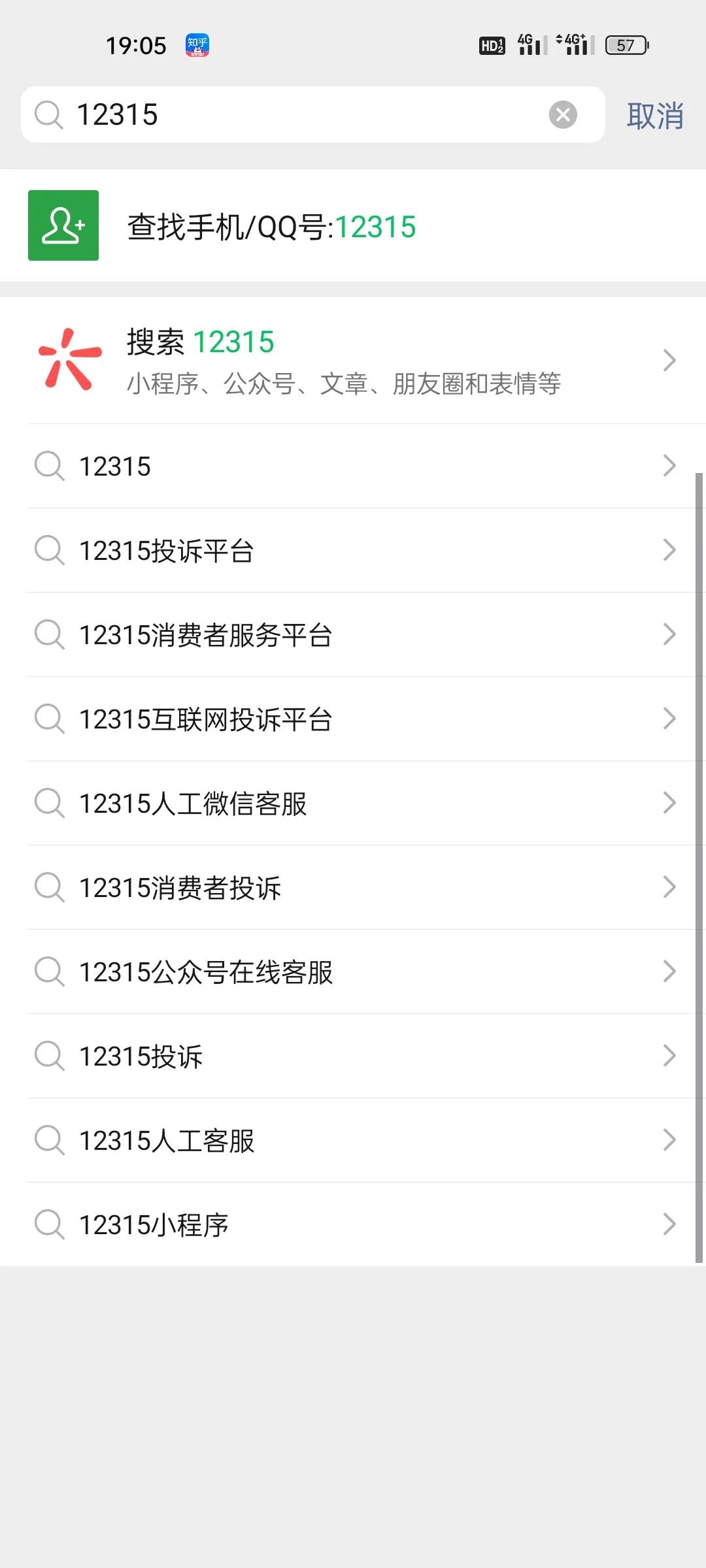Click the magnifier icon beside 12315投诉平台
Screen dimensions: 706x1568
point(50,551)
